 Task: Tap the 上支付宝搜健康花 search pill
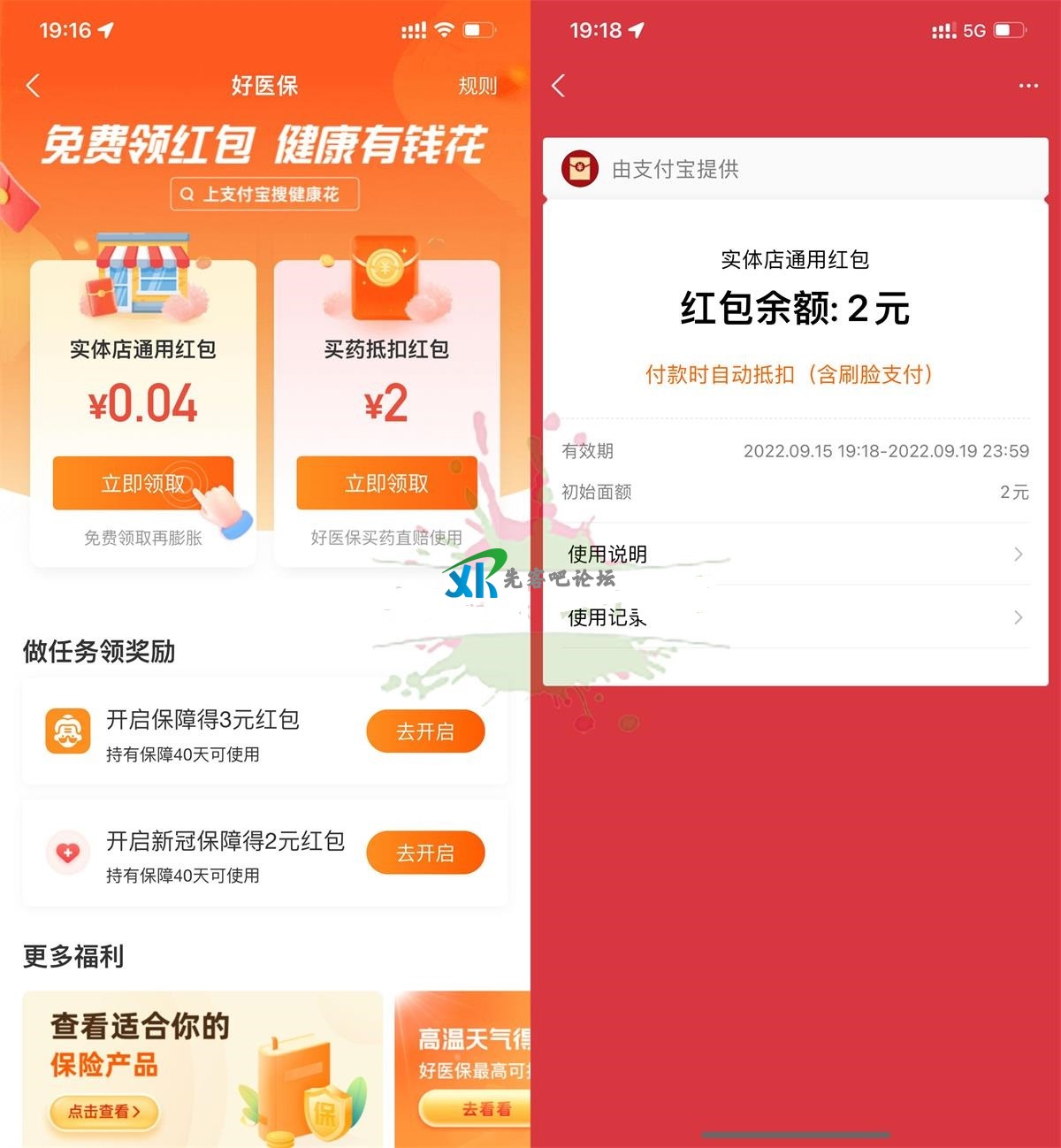[264, 195]
